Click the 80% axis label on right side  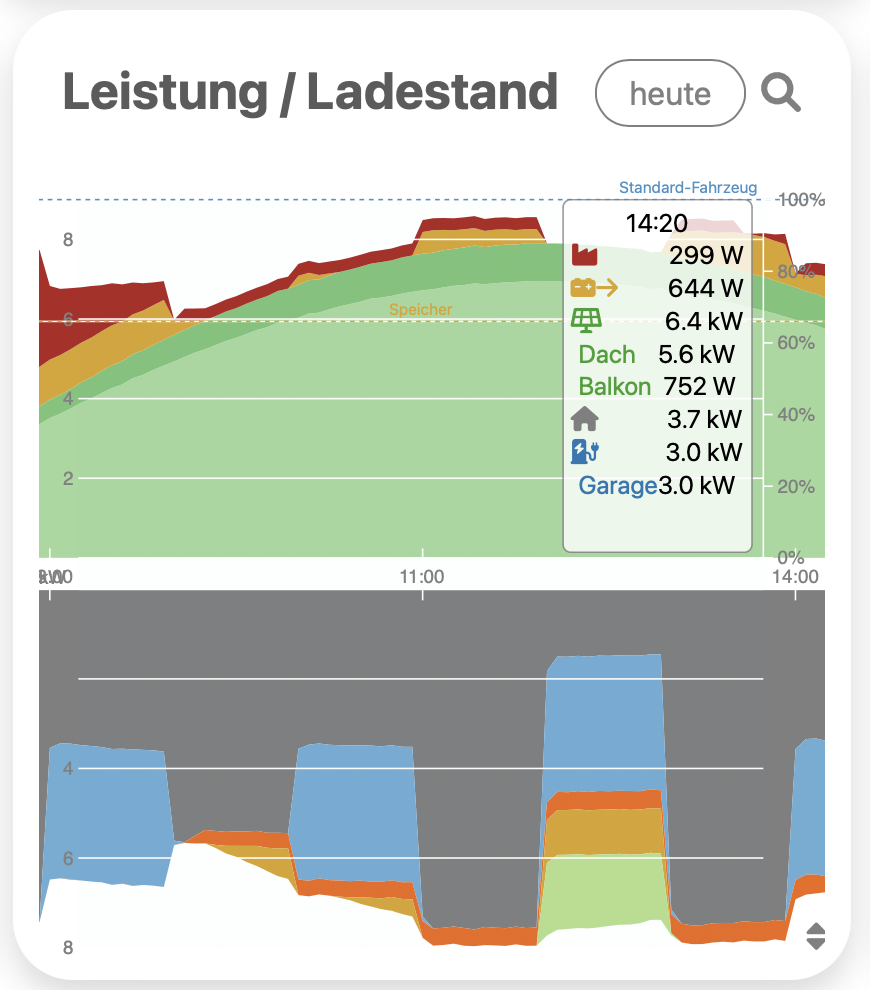pos(796,270)
